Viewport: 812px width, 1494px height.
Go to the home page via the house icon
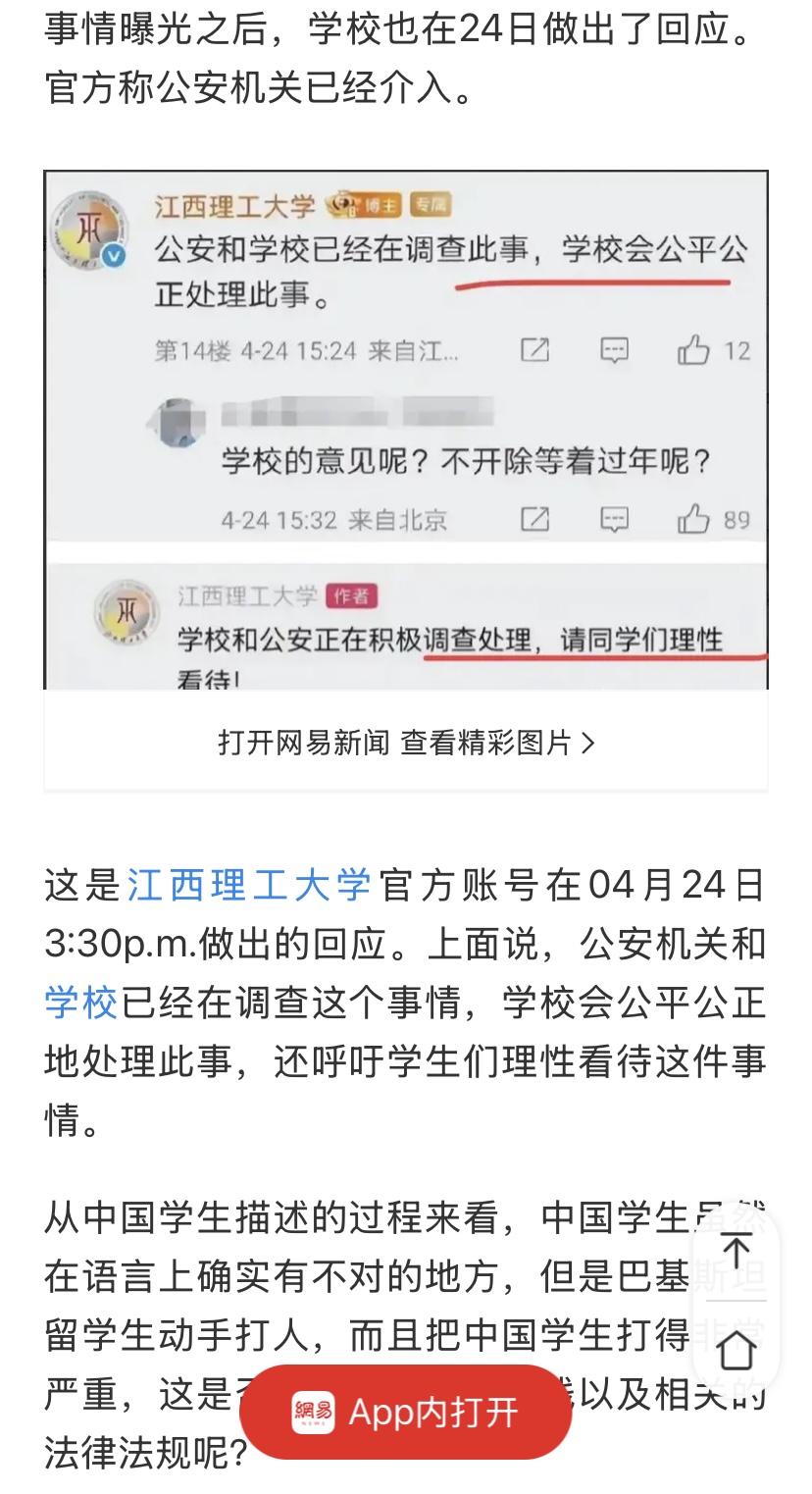point(736,1351)
